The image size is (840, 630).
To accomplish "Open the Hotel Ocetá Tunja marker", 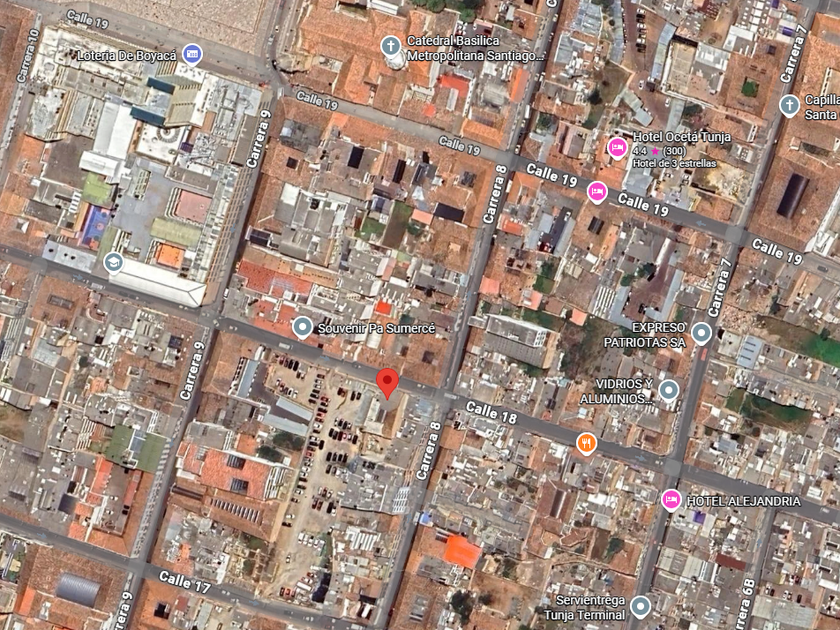I will click(x=617, y=148).
